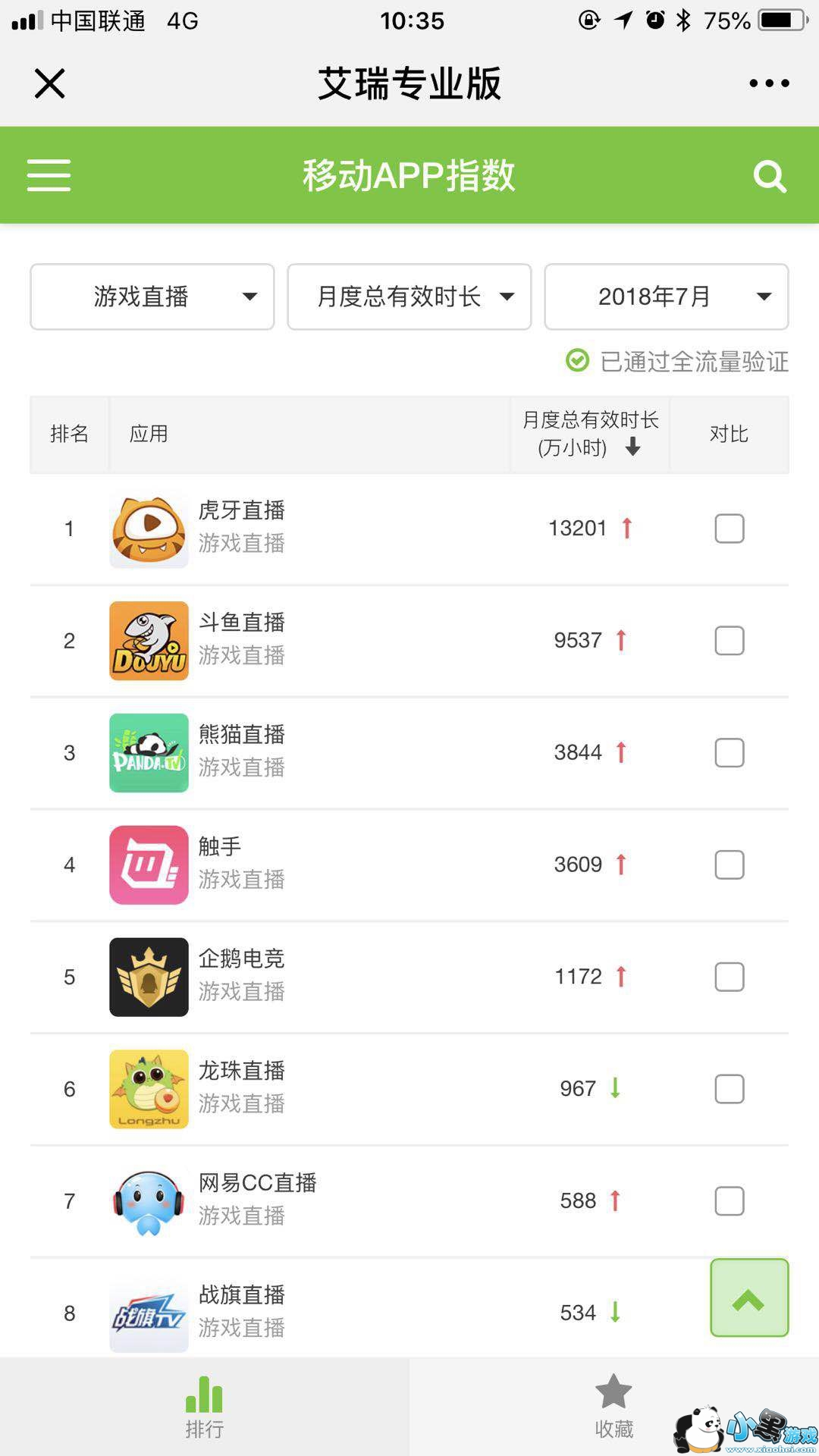The height and width of the screenshot is (1456, 819).
Task: Expand the 2018年7月 date dropdown
Action: tap(666, 297)
